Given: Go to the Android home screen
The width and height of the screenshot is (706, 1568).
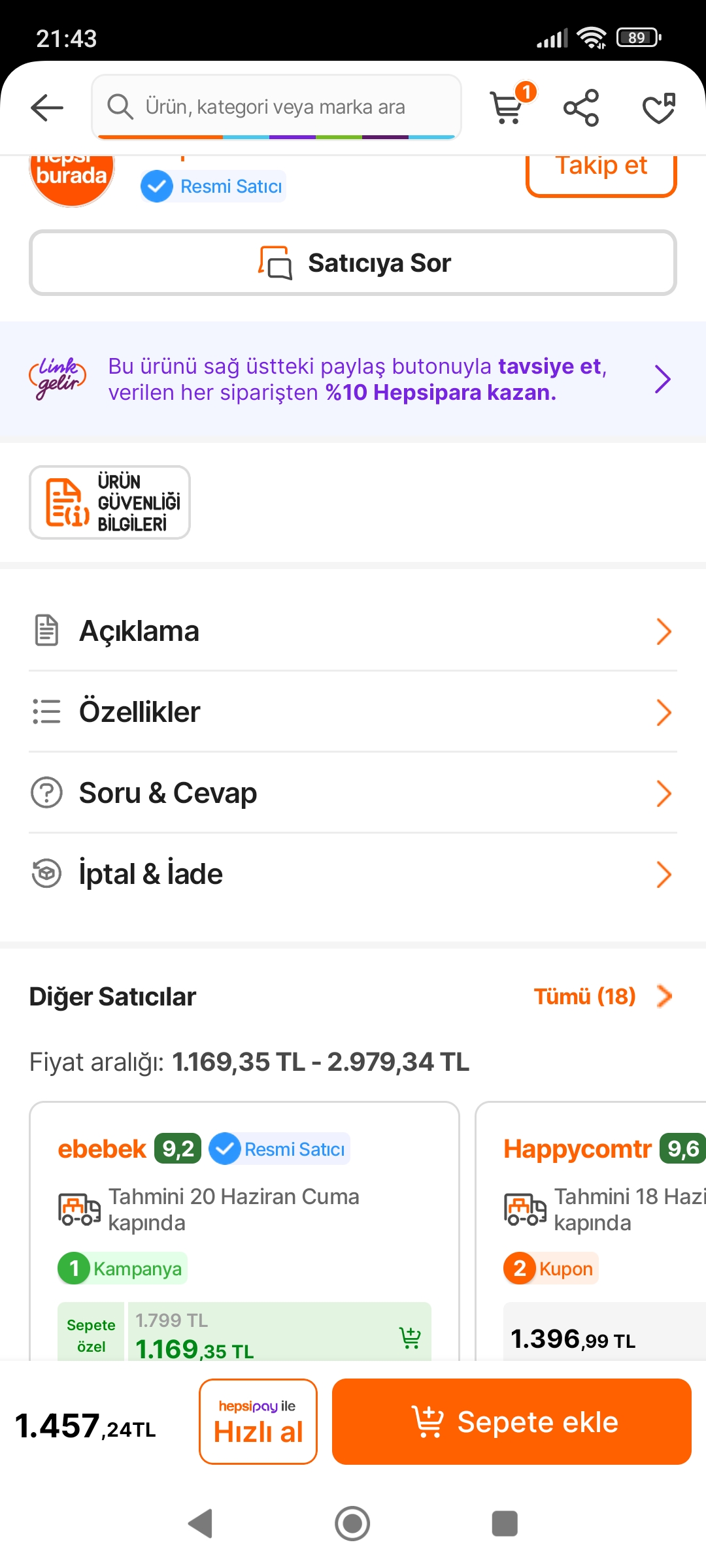Looking at the screenshot, I should 352,1524.
